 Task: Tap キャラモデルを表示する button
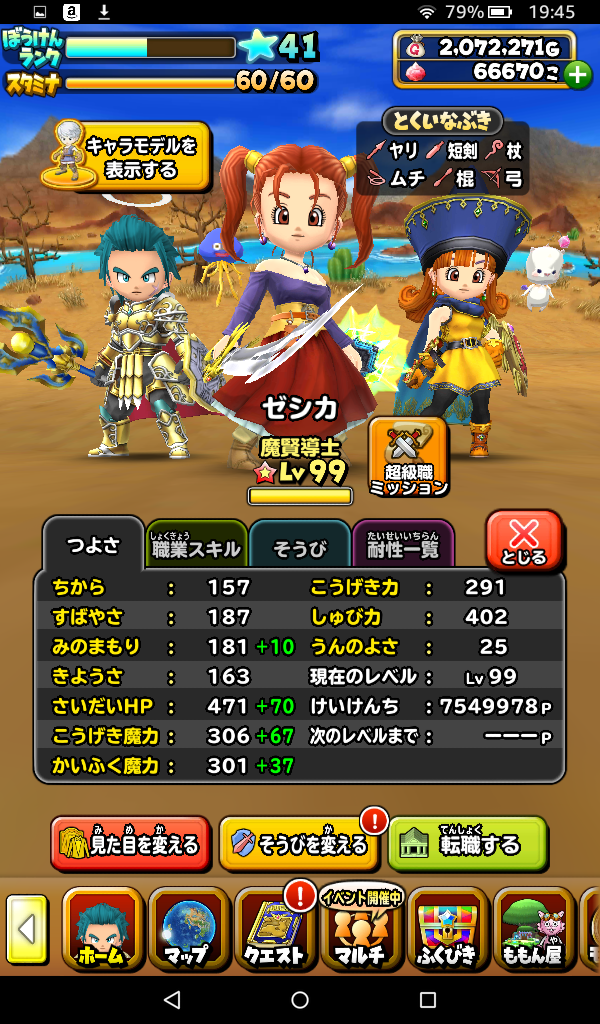[127, 157]
